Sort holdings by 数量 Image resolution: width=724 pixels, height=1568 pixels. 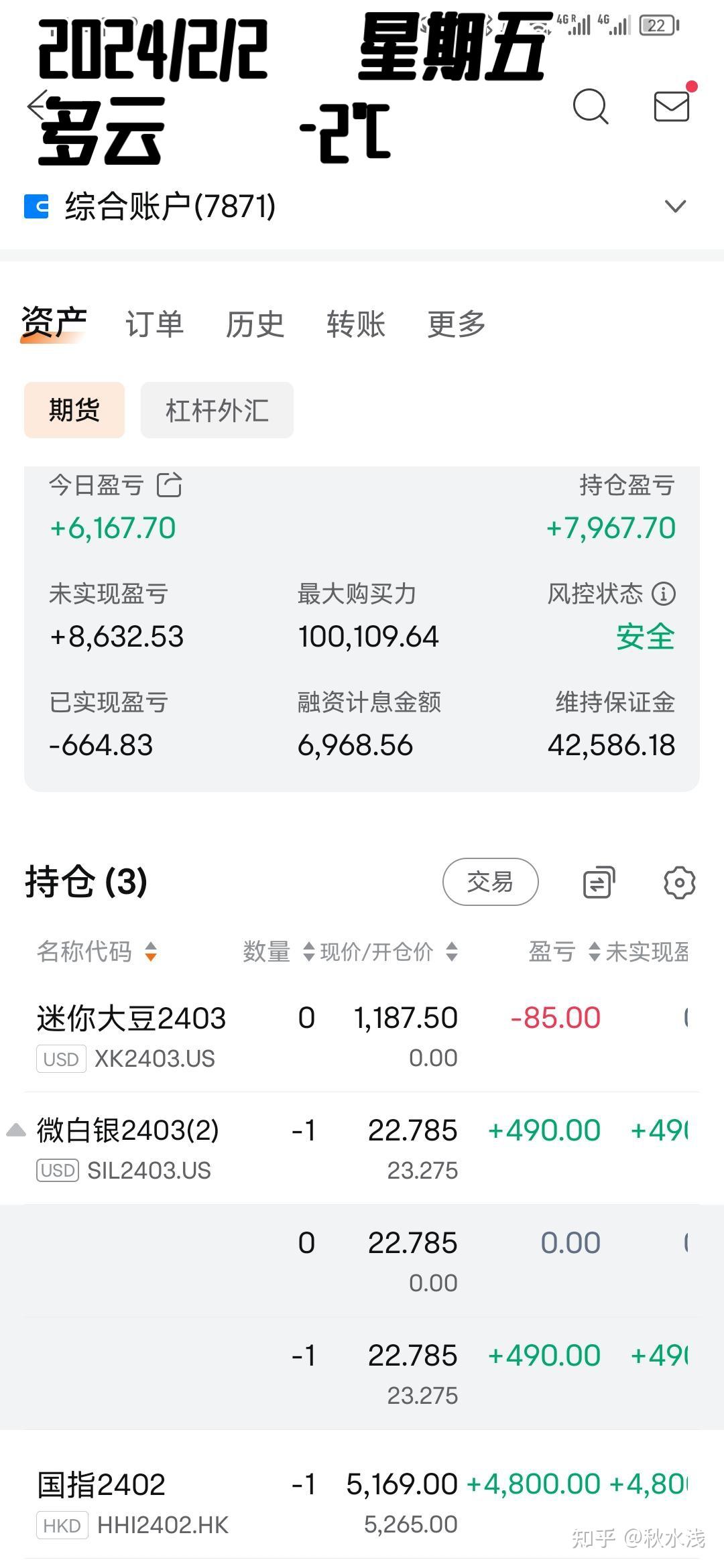(278, 952)
